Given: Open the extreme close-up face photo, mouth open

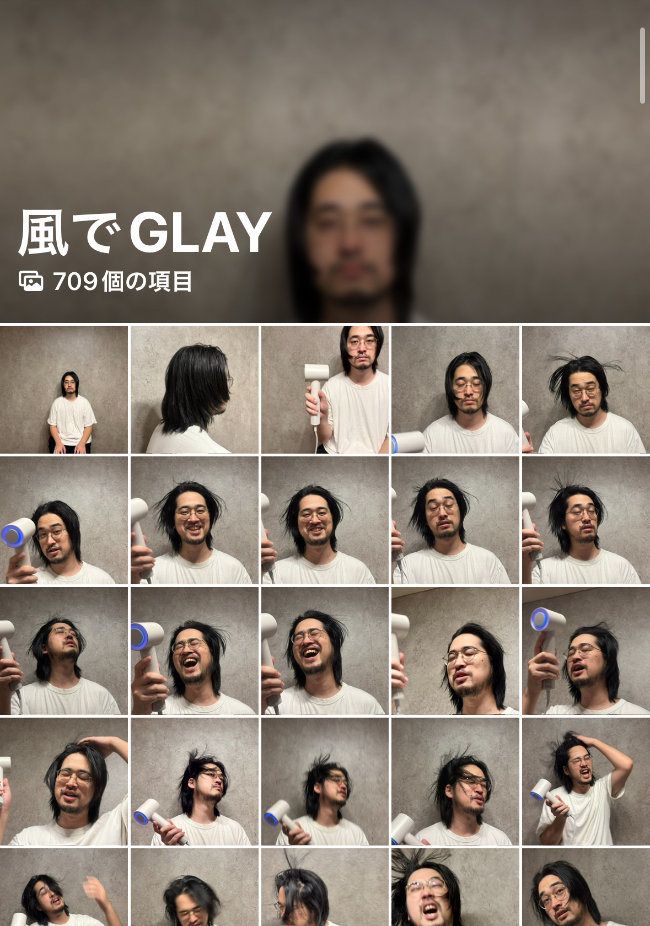Looking at the screenshot, I should [x=455, y=888].
